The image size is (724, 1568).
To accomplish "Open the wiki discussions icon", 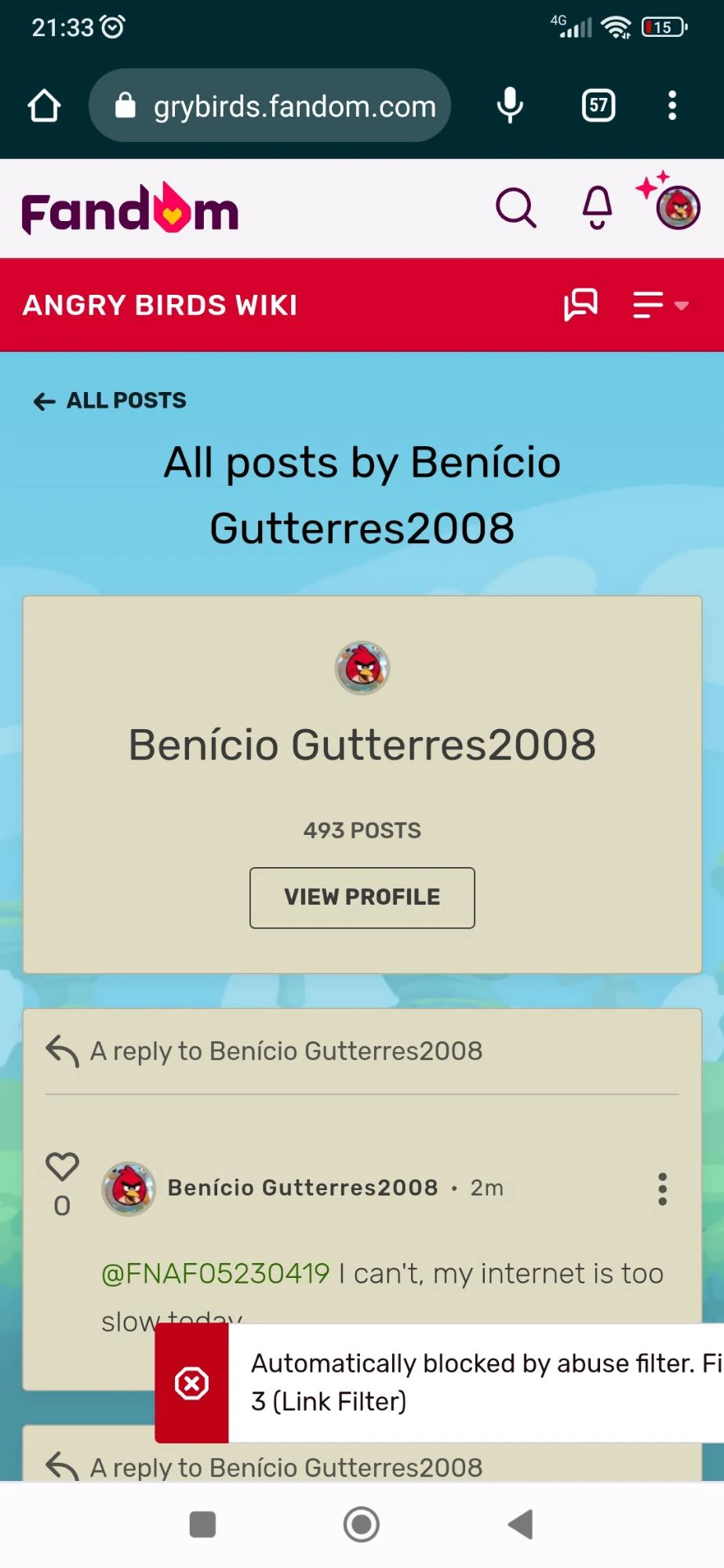I will [580, 305].
